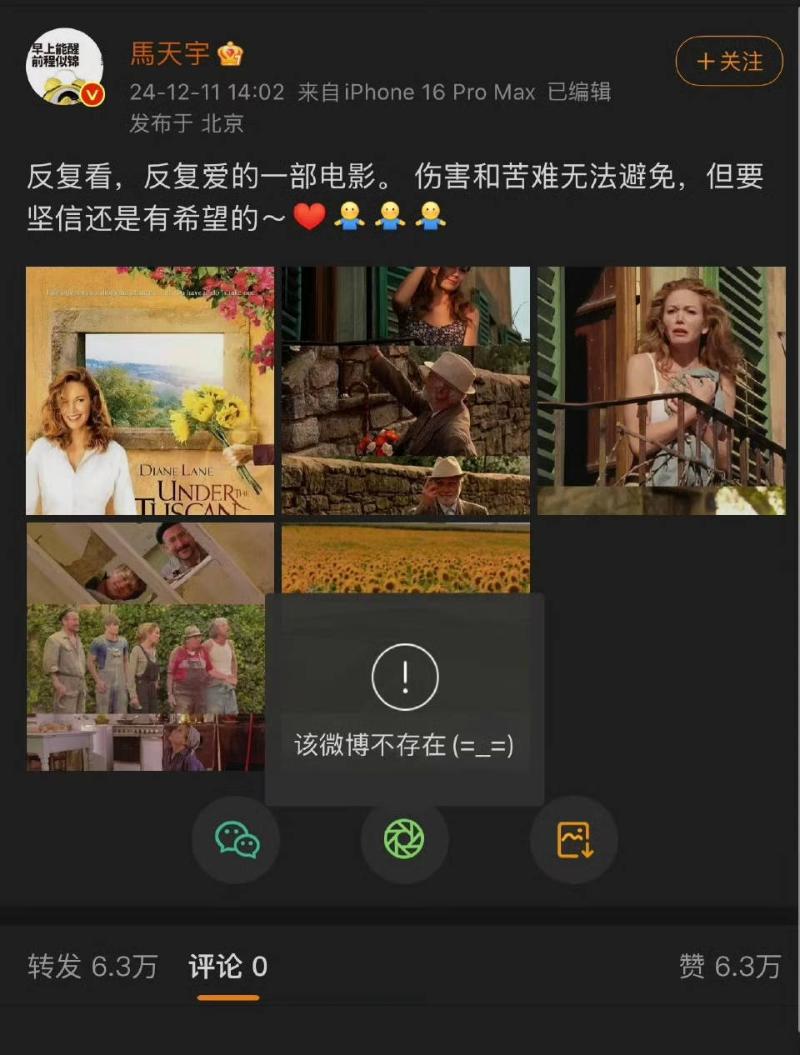Viewport: 800px width, 1055px height.
Task: Show the 赞 6.3万 likes list
Action: 729,966
